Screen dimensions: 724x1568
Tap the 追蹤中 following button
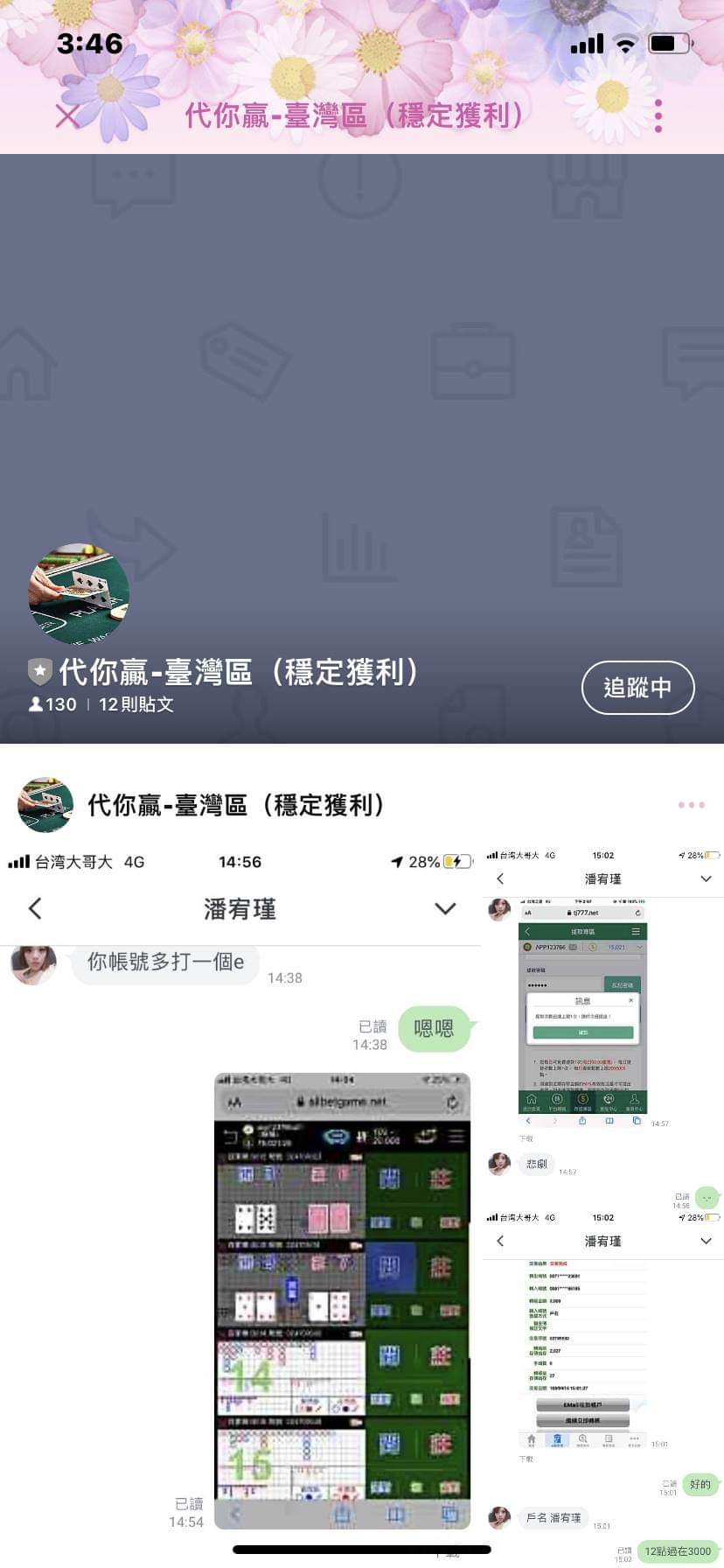click(637, 688)
